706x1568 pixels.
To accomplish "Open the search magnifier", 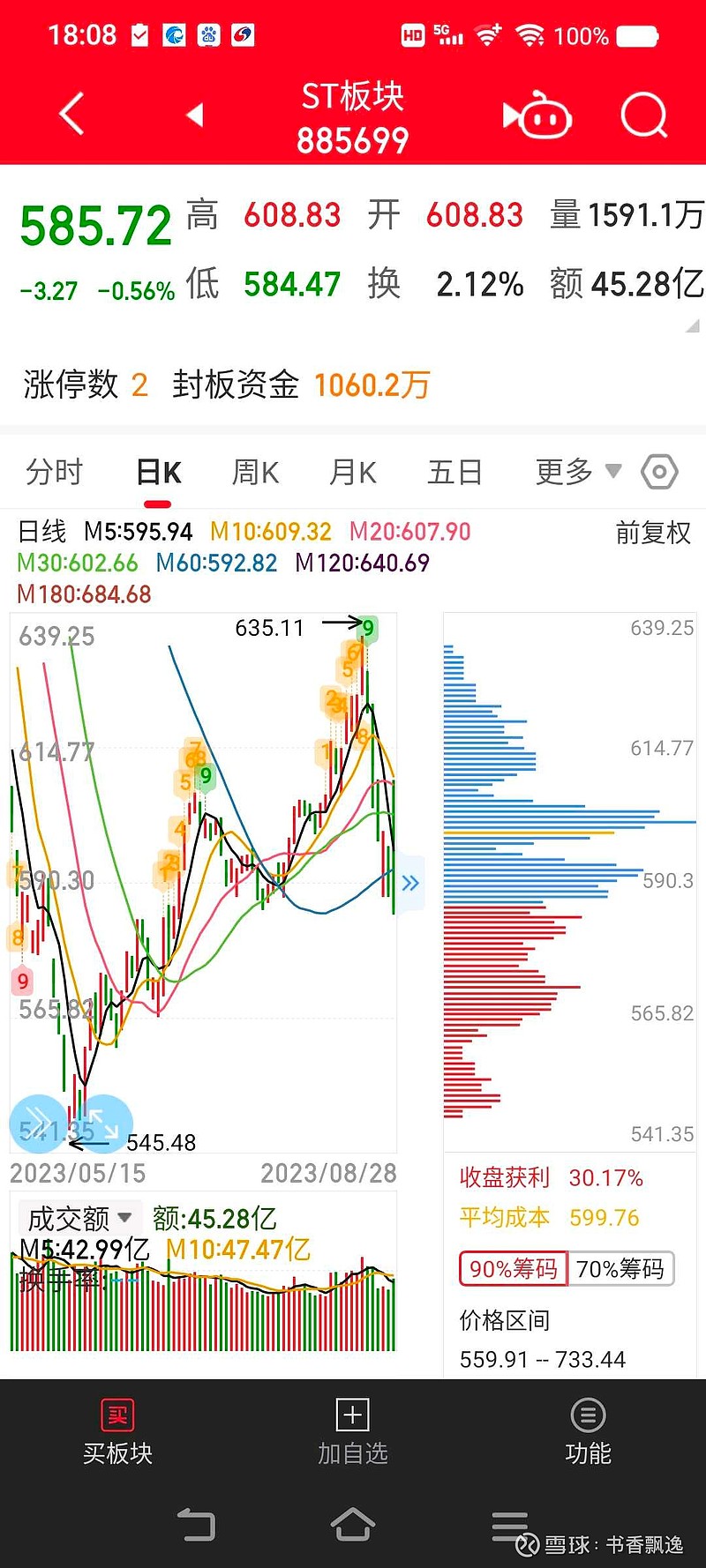I will (643, 115).
